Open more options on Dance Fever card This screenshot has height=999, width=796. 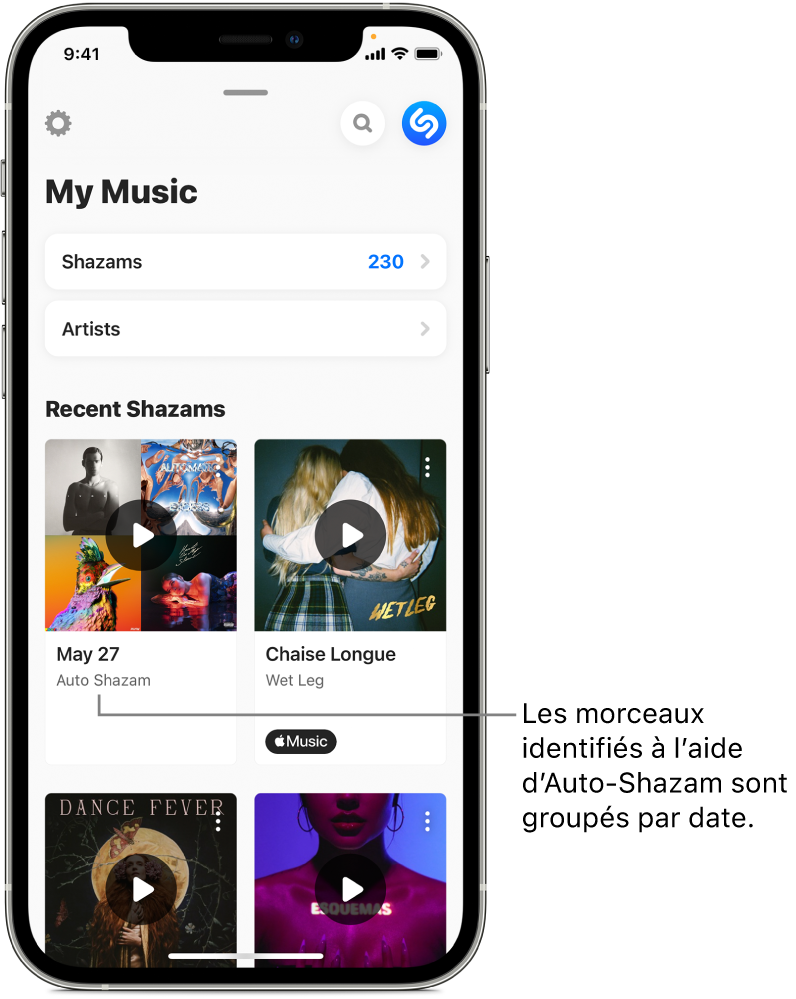(x=218, y=821)
